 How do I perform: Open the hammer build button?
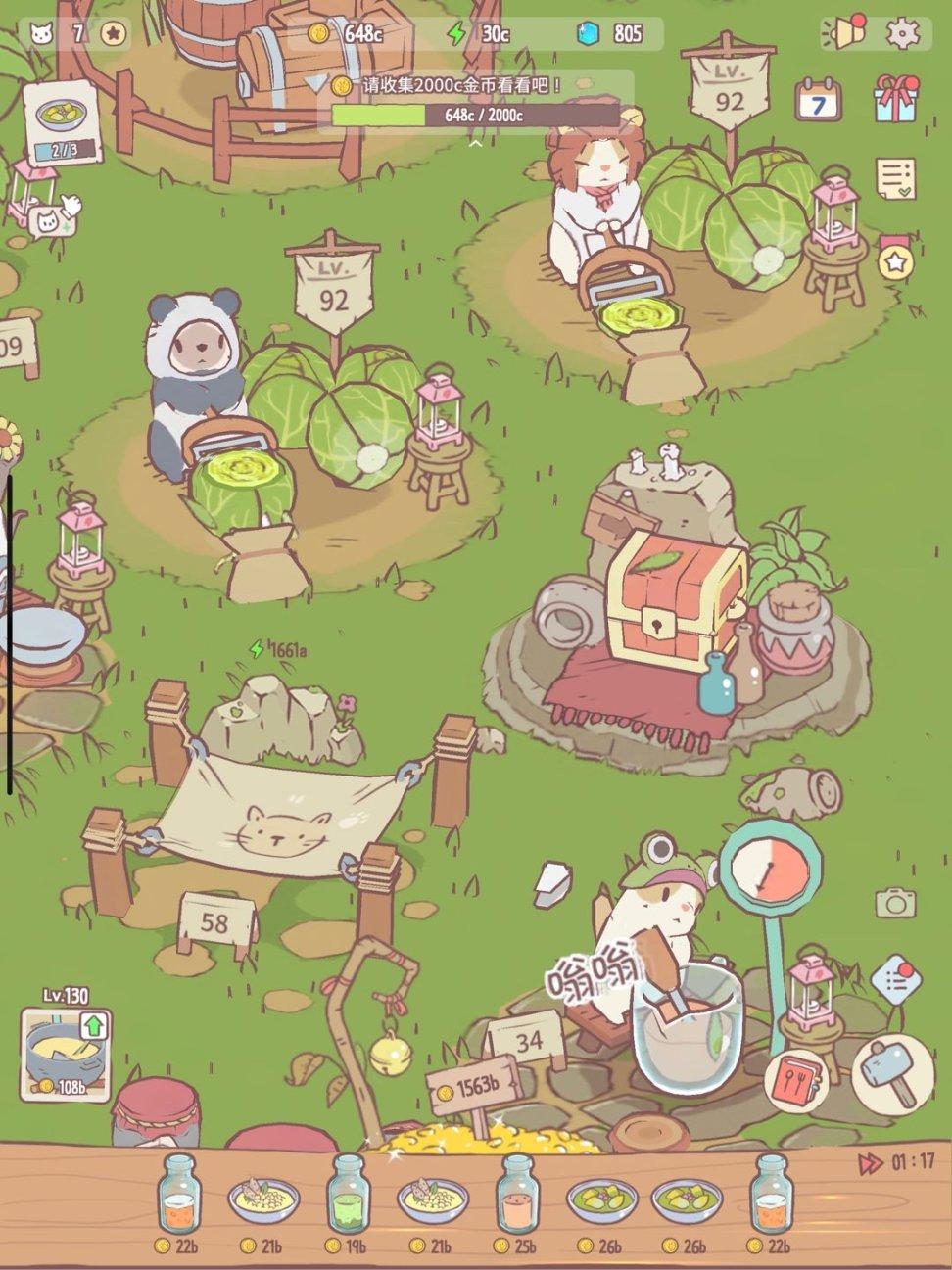click(x=883, y=1072)
